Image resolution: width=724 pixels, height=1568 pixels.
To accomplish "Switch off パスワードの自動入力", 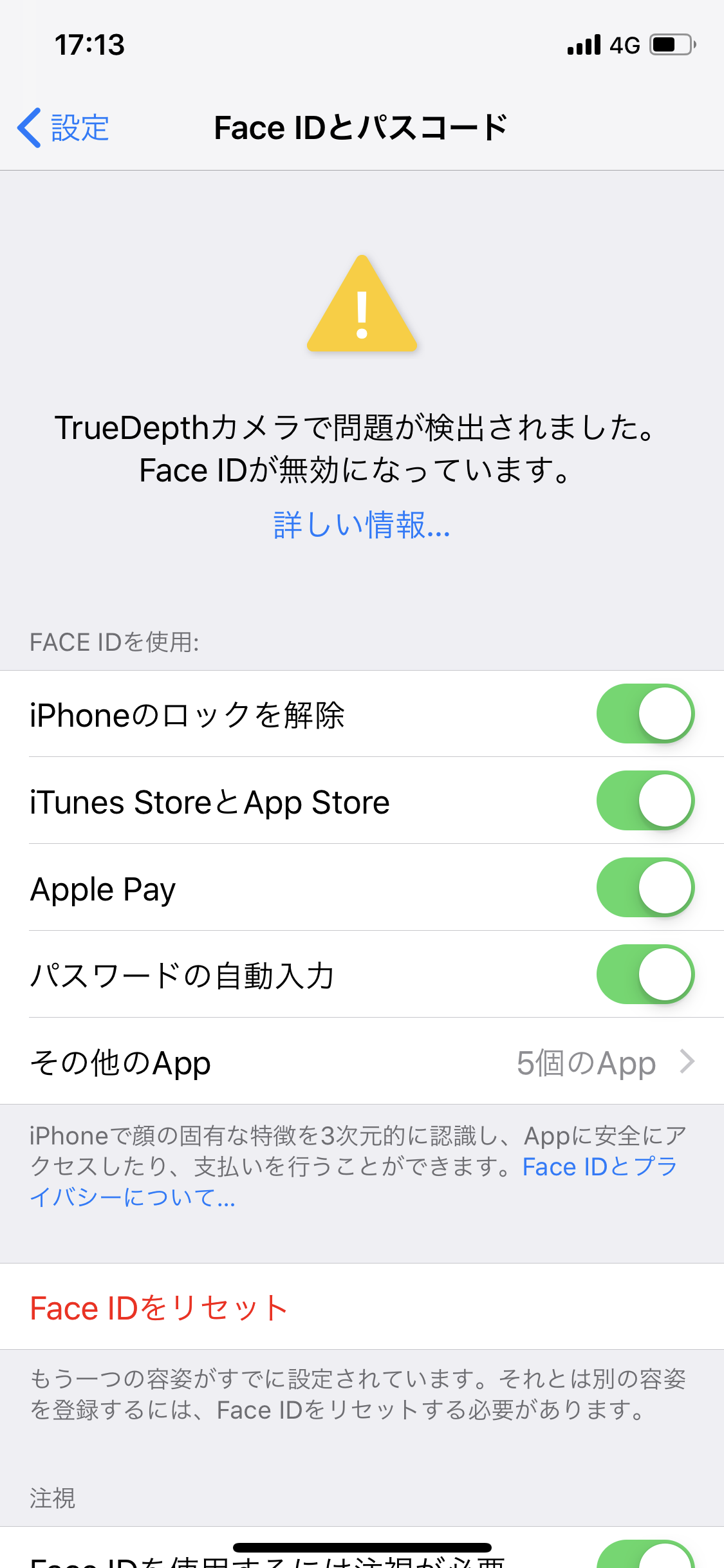I will [x=645, y=975].
